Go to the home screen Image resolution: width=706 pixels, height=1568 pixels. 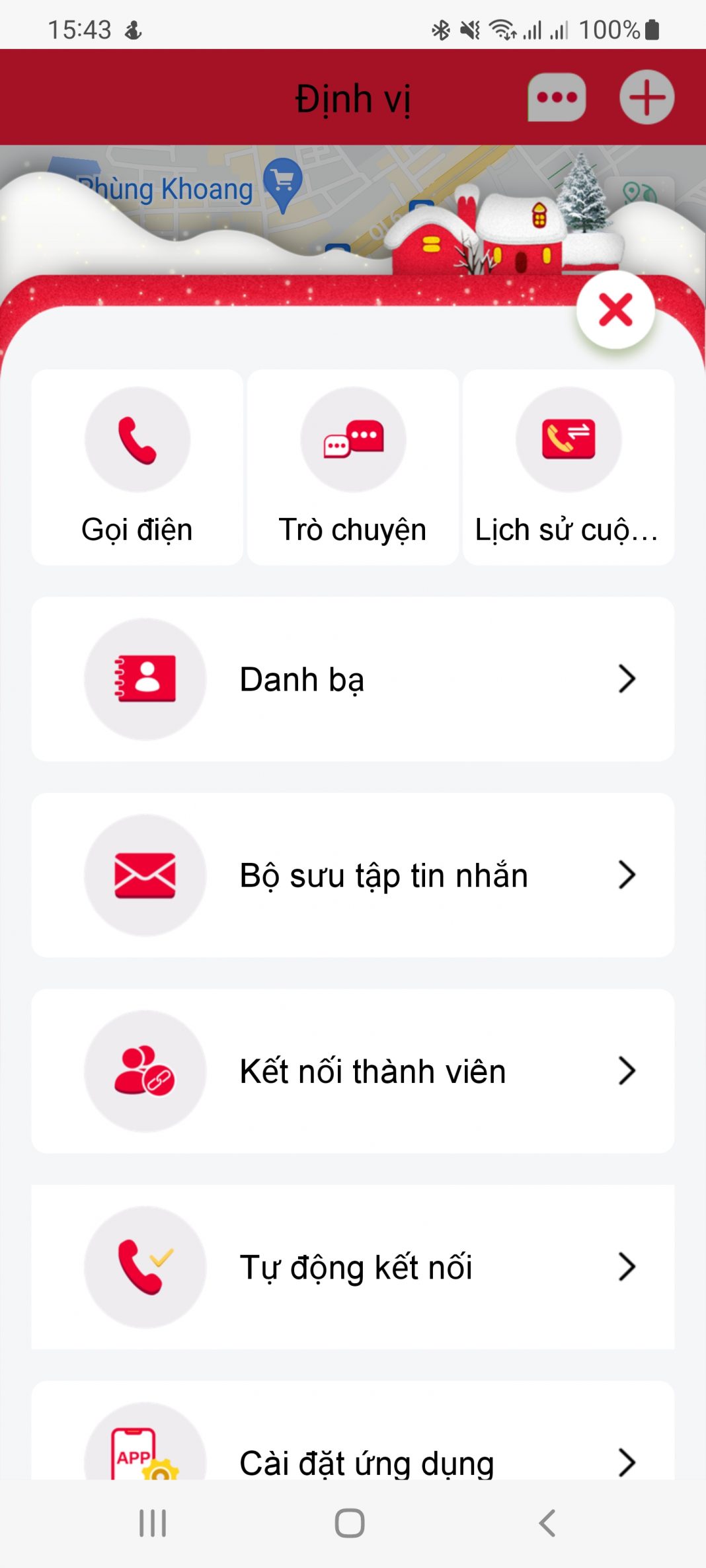(x=350, y=1523)
